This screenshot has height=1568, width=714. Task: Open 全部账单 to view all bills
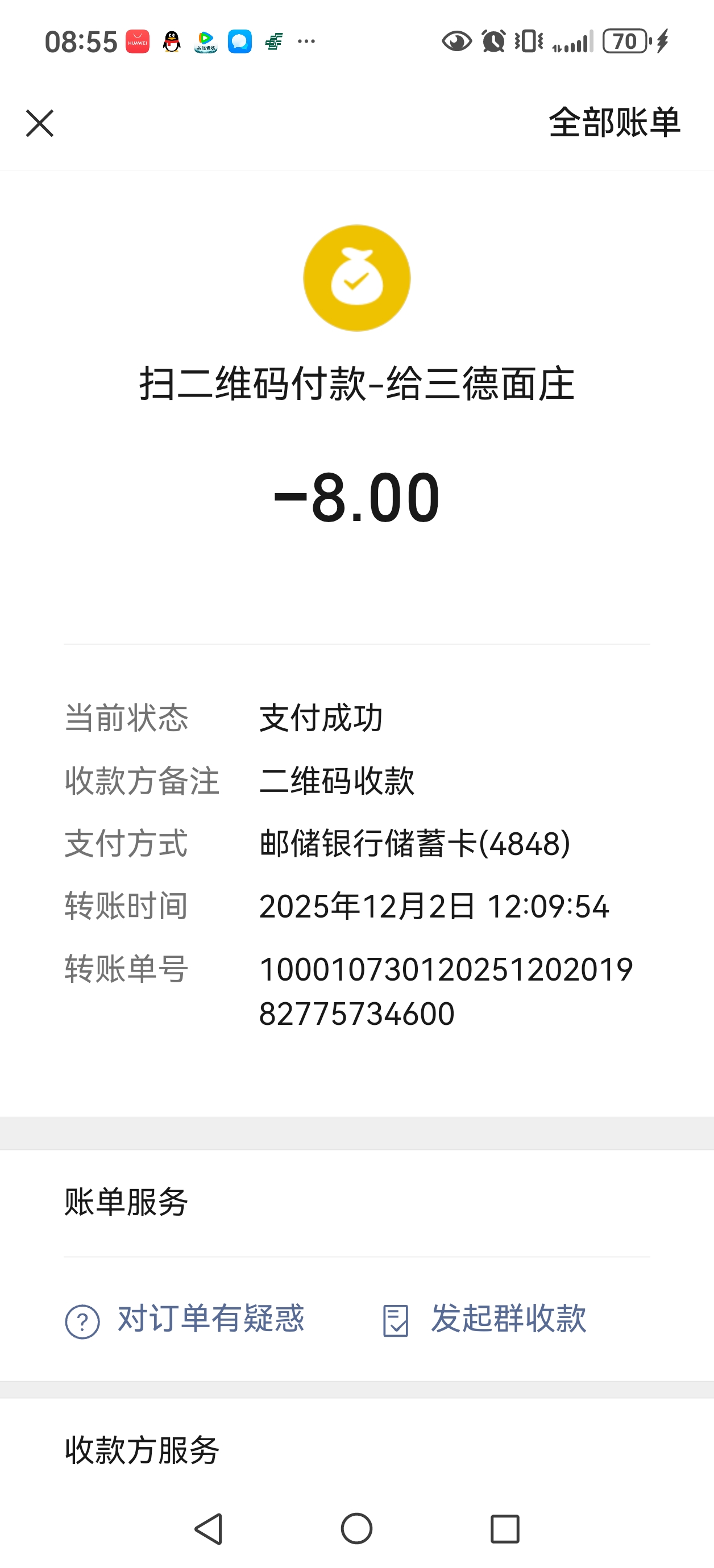614,122
